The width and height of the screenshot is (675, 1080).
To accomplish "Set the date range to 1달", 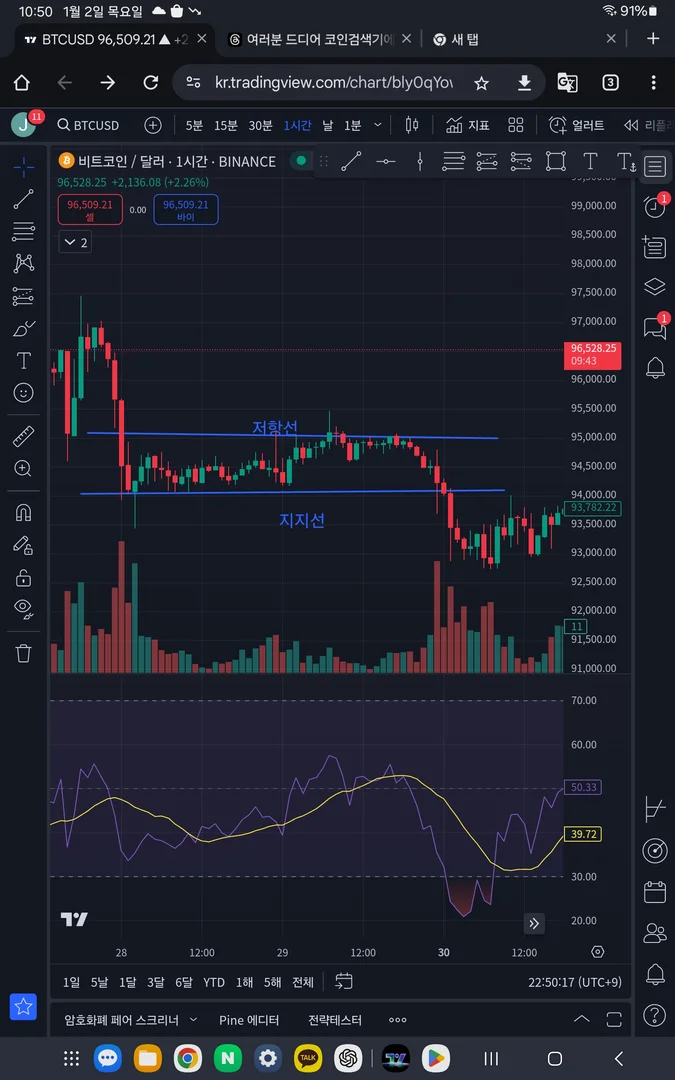I will point(127,982).
